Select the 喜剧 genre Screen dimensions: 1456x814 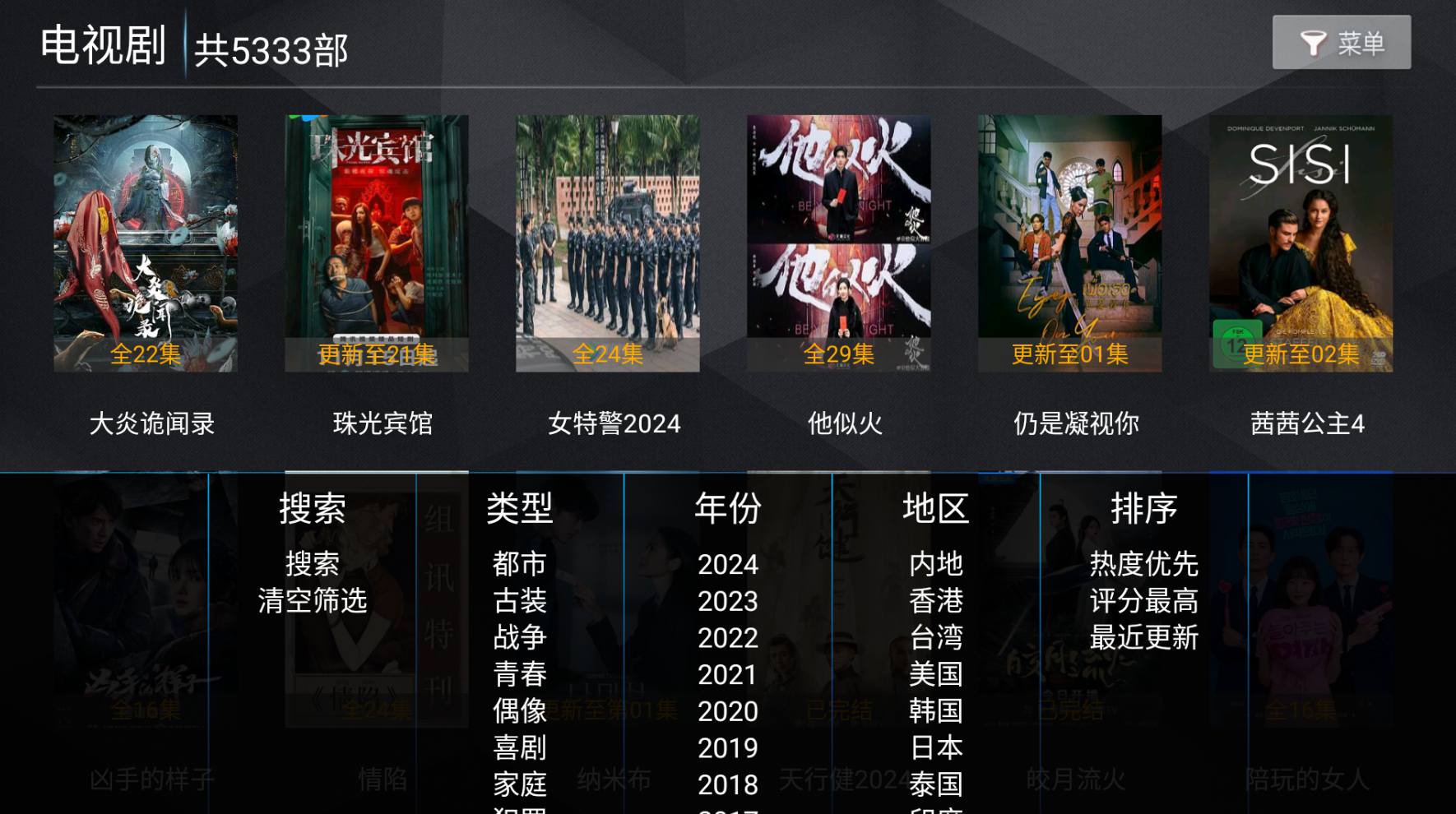[519, 747]
